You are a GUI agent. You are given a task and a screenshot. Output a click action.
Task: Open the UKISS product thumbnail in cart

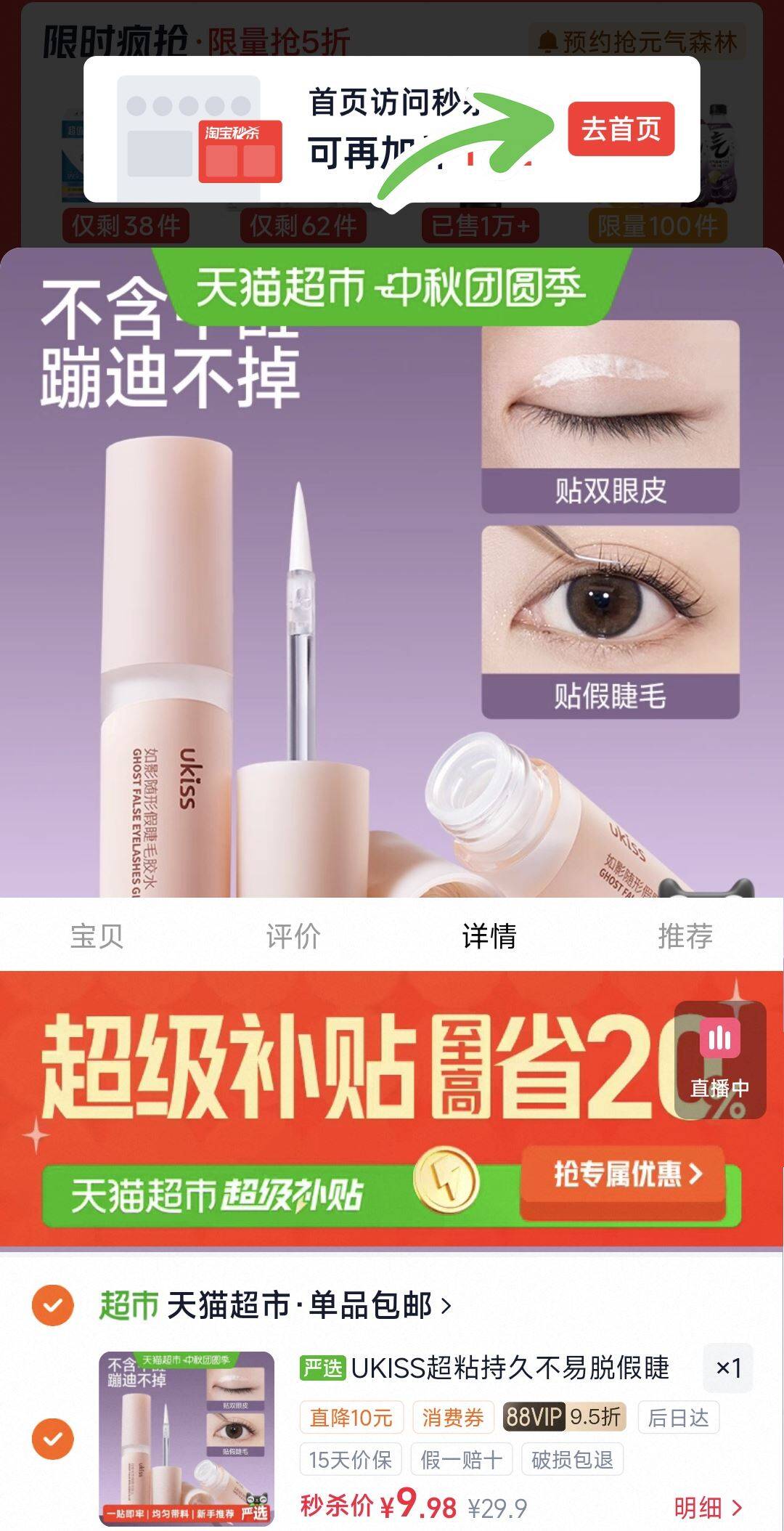187,1438
